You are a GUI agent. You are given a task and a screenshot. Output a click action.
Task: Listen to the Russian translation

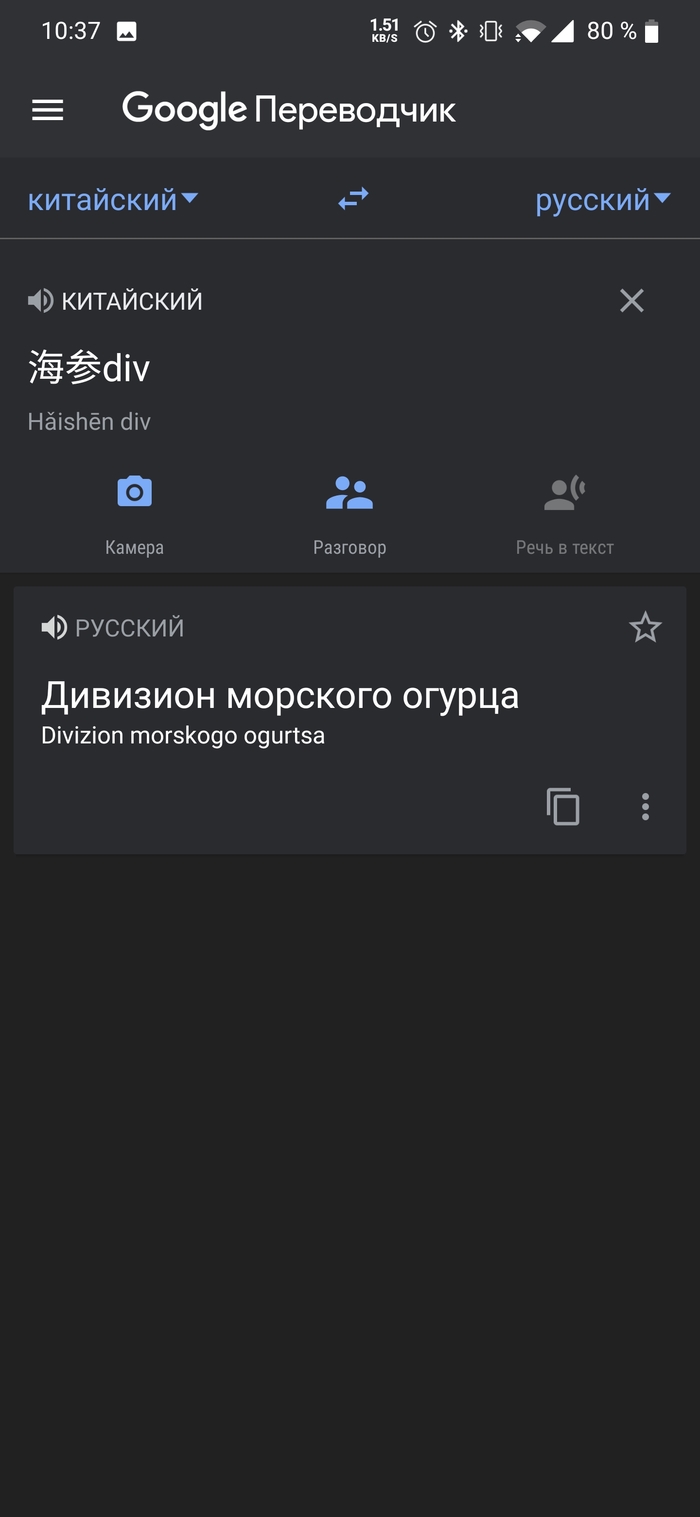[54, 628]
